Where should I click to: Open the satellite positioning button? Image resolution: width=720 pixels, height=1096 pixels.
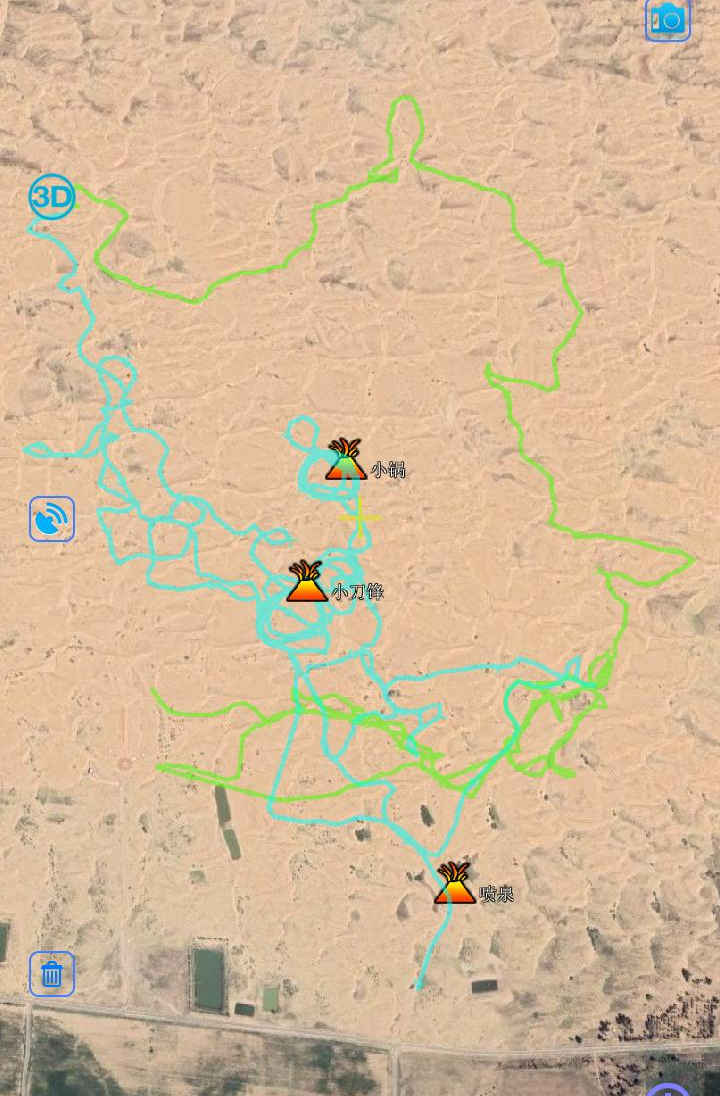click(52, 519)
